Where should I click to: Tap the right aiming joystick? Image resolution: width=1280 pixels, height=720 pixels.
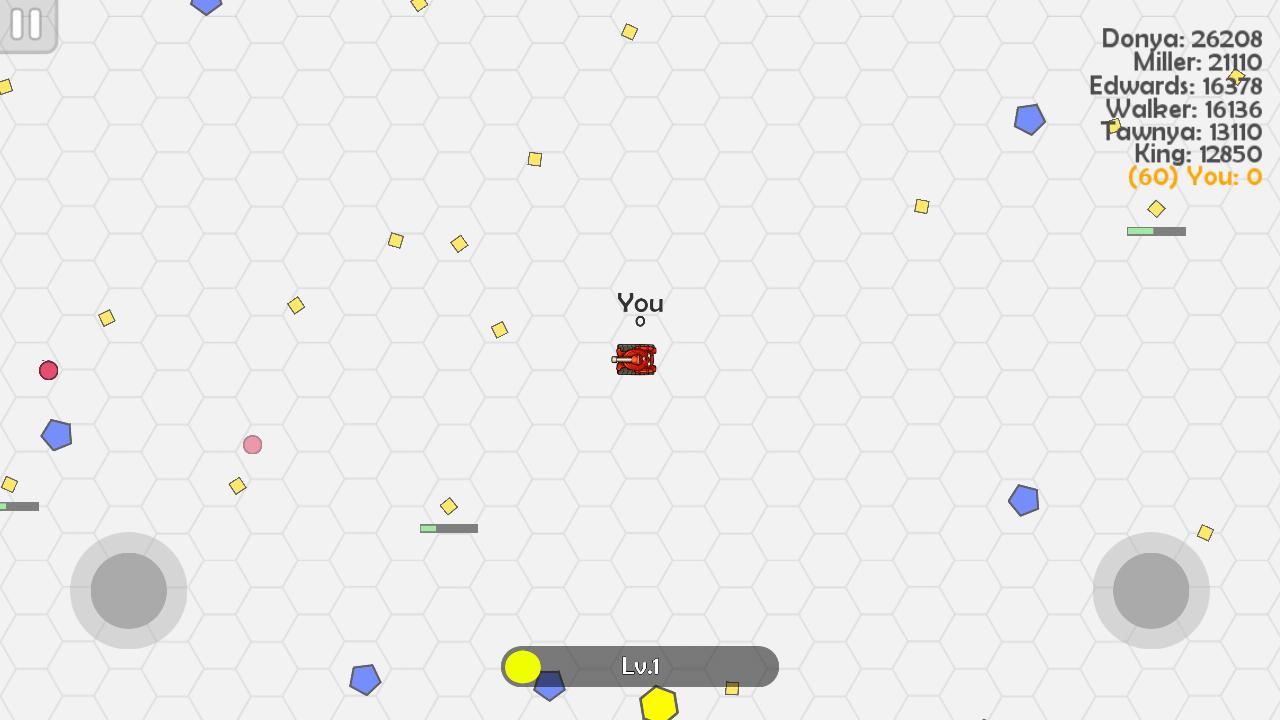point(1151,591)
